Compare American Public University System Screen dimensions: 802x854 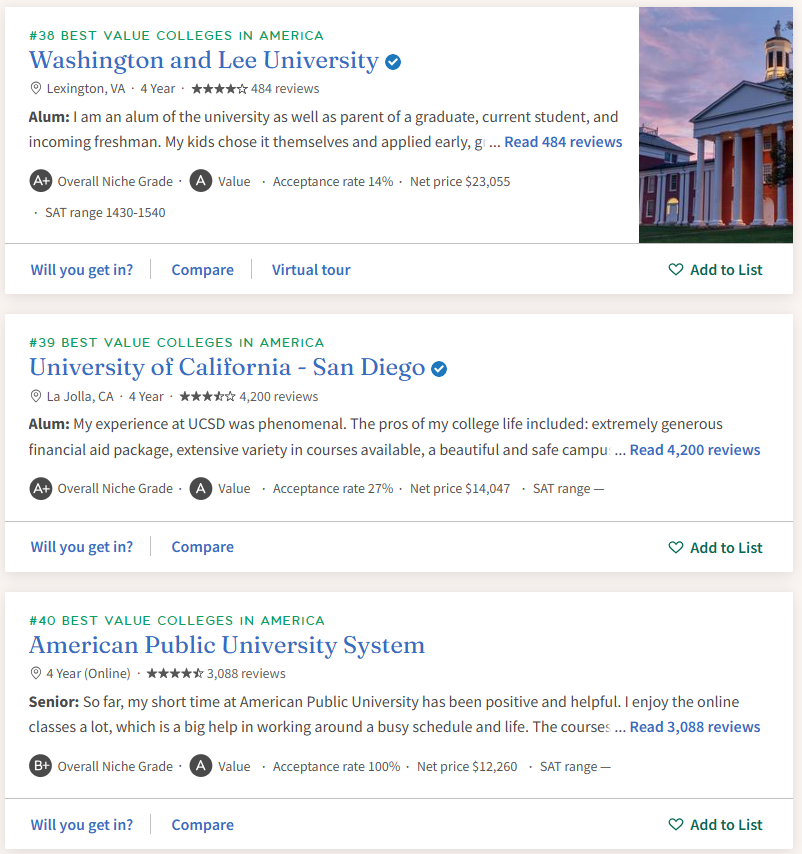[x=202, y=825]
